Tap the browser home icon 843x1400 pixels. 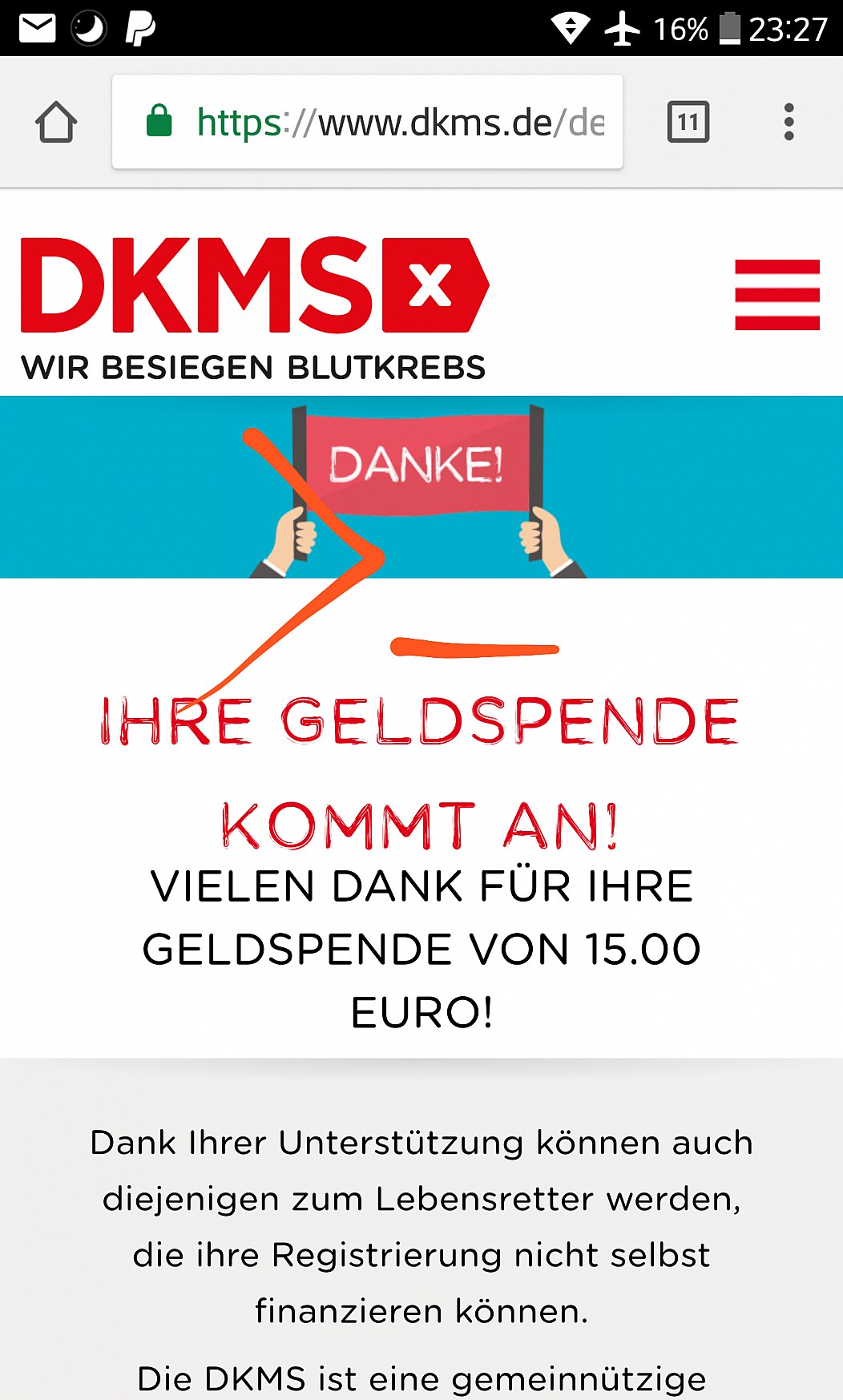click(x=56, y=123)
